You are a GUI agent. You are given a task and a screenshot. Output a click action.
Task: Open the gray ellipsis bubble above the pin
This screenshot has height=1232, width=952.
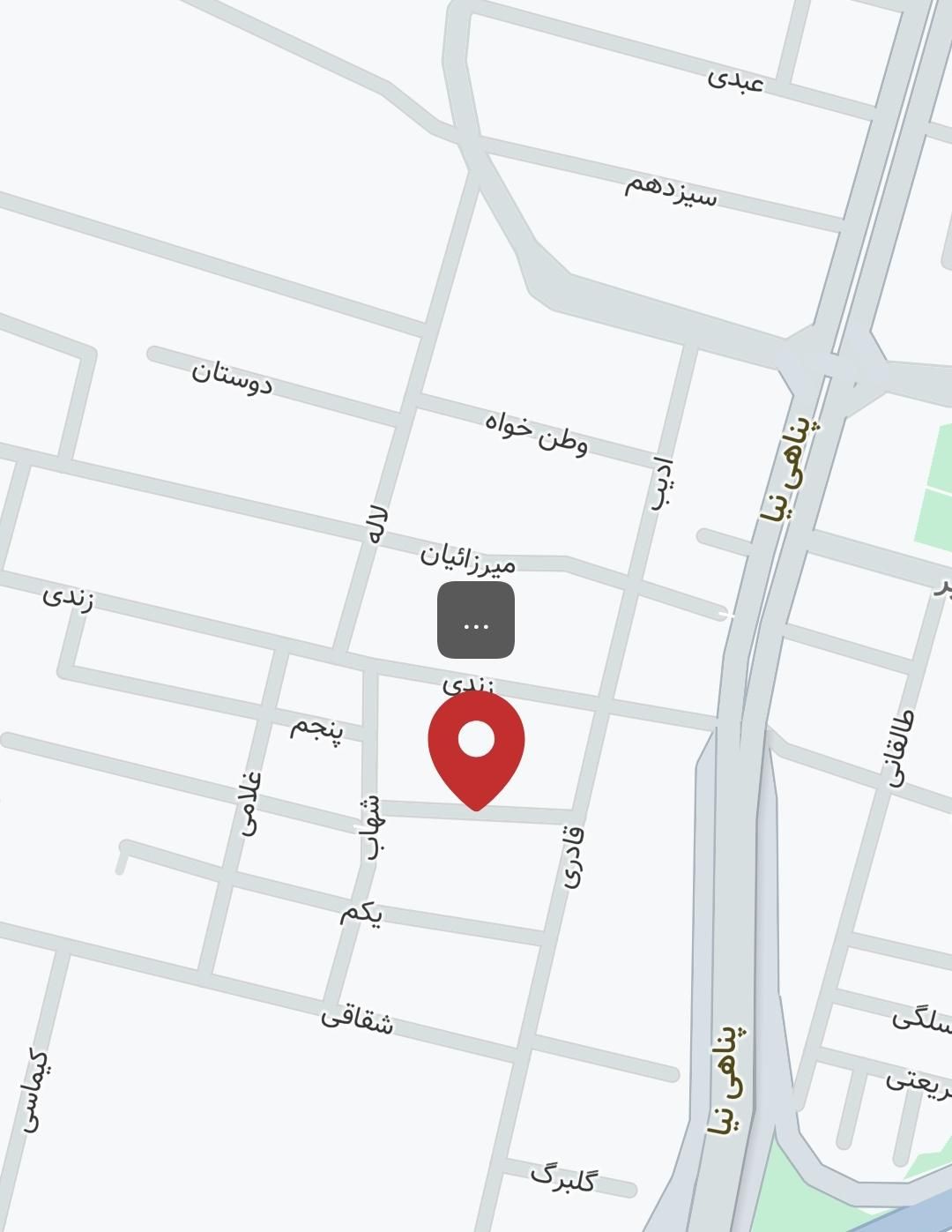pos(476,620)
